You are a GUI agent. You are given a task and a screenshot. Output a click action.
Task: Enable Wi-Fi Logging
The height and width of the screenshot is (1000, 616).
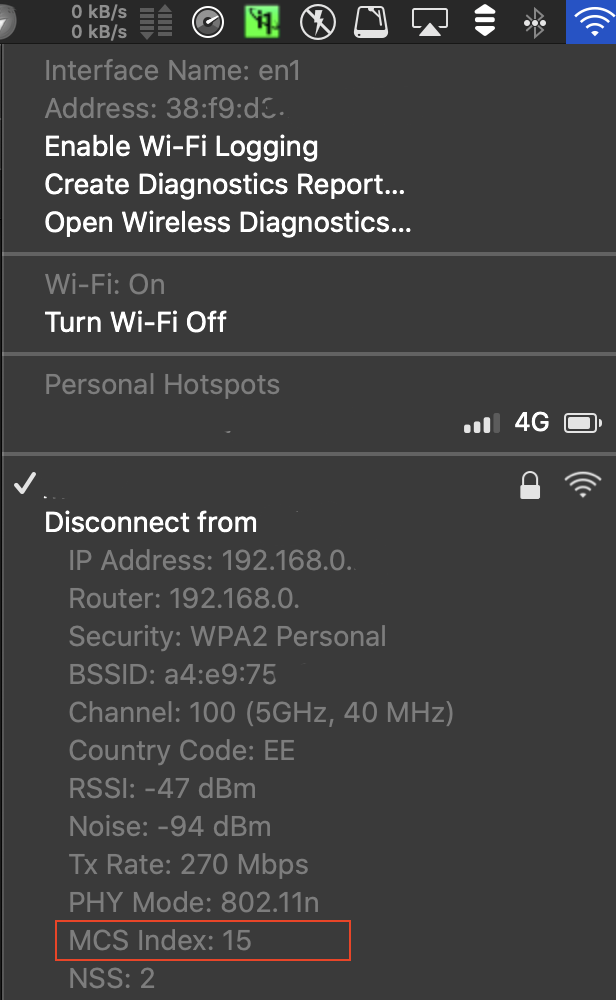point(181,147)
